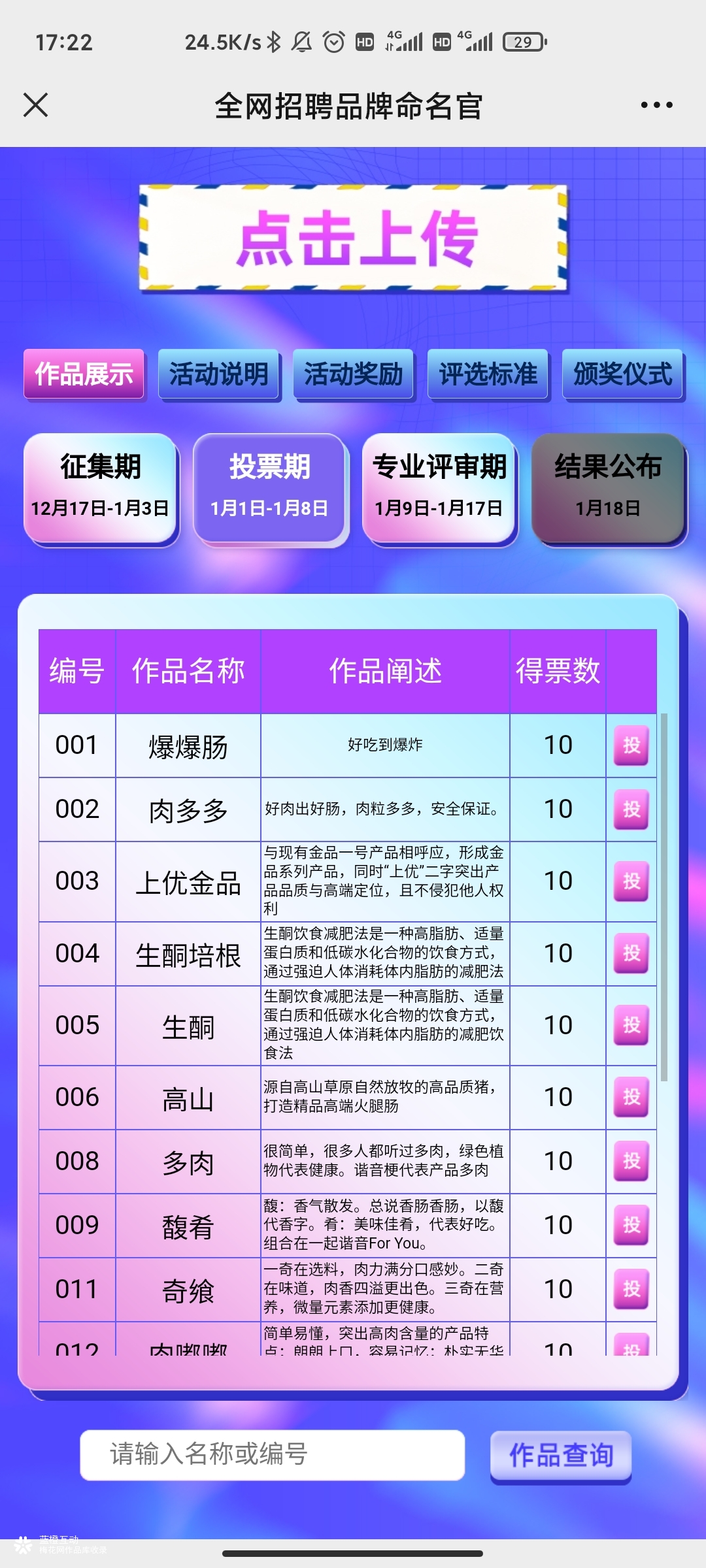Viewport: 706px width, 1568px height.
Task: Vote for entry 001 爆爆肠
Action: coord(631,745)
